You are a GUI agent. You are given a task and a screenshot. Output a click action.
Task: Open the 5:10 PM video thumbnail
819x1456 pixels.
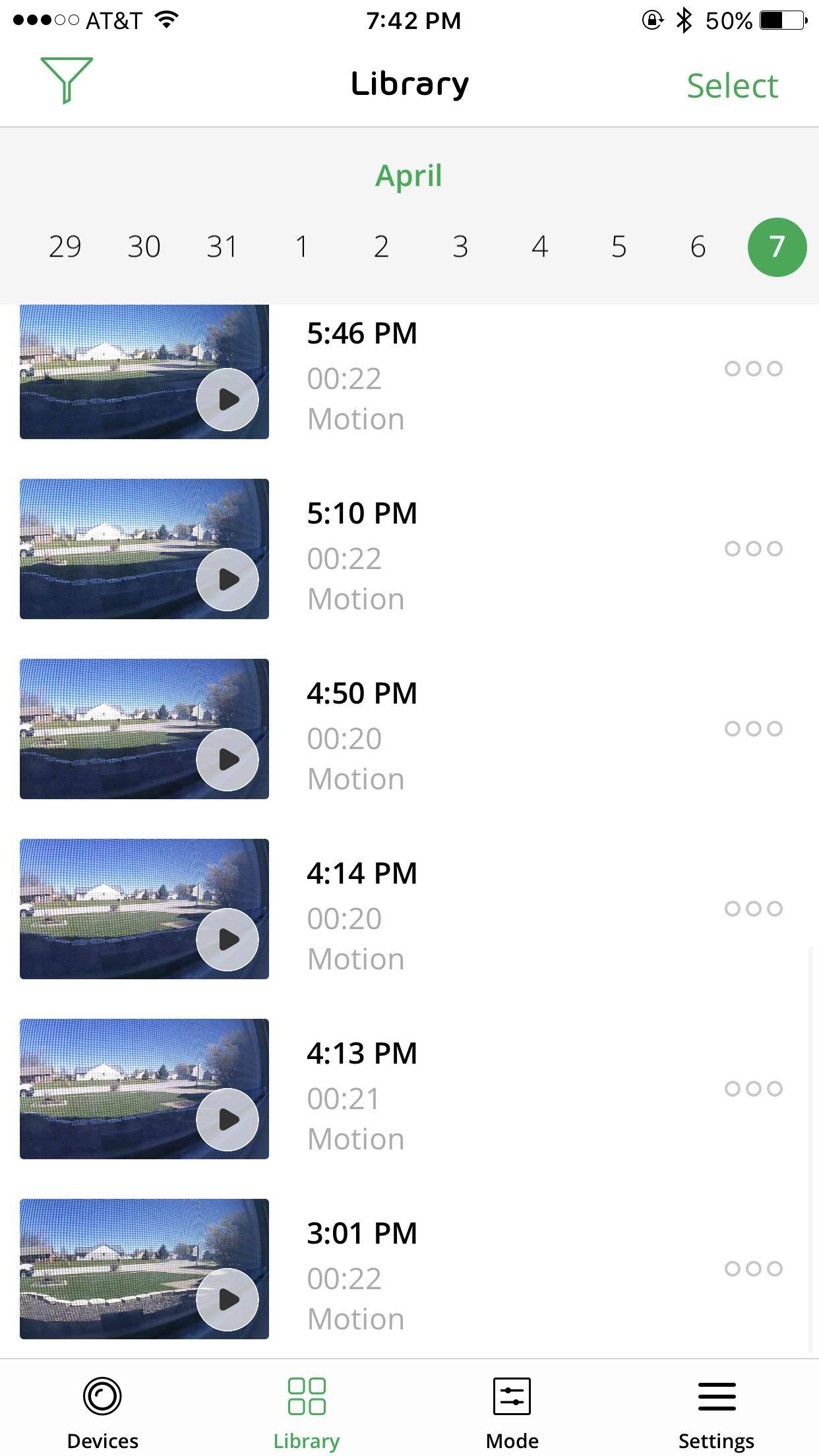[x=144, y=549]
